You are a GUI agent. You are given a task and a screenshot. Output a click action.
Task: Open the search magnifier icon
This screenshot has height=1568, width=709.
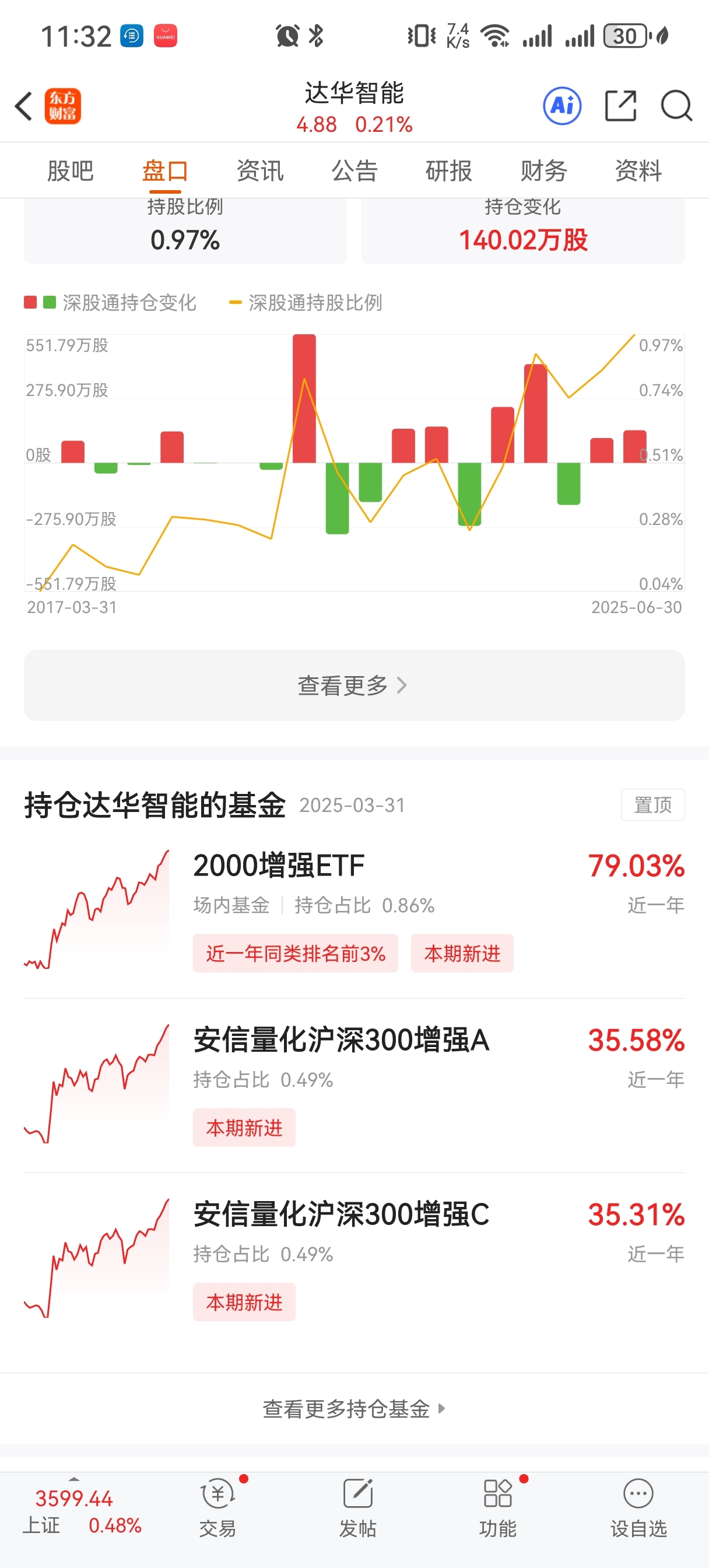click(676, 107)
